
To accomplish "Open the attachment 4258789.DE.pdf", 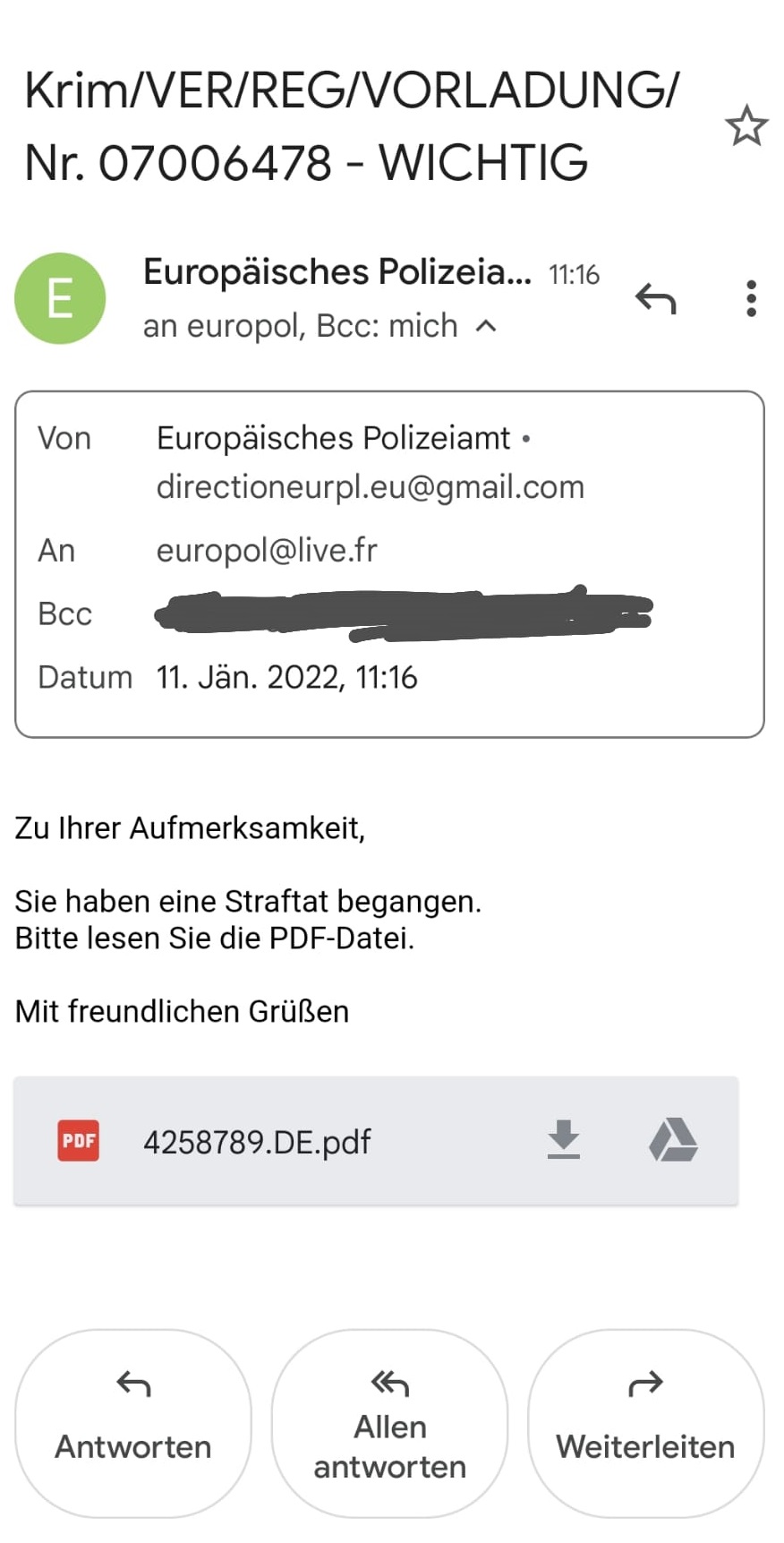I will 257,1142.
